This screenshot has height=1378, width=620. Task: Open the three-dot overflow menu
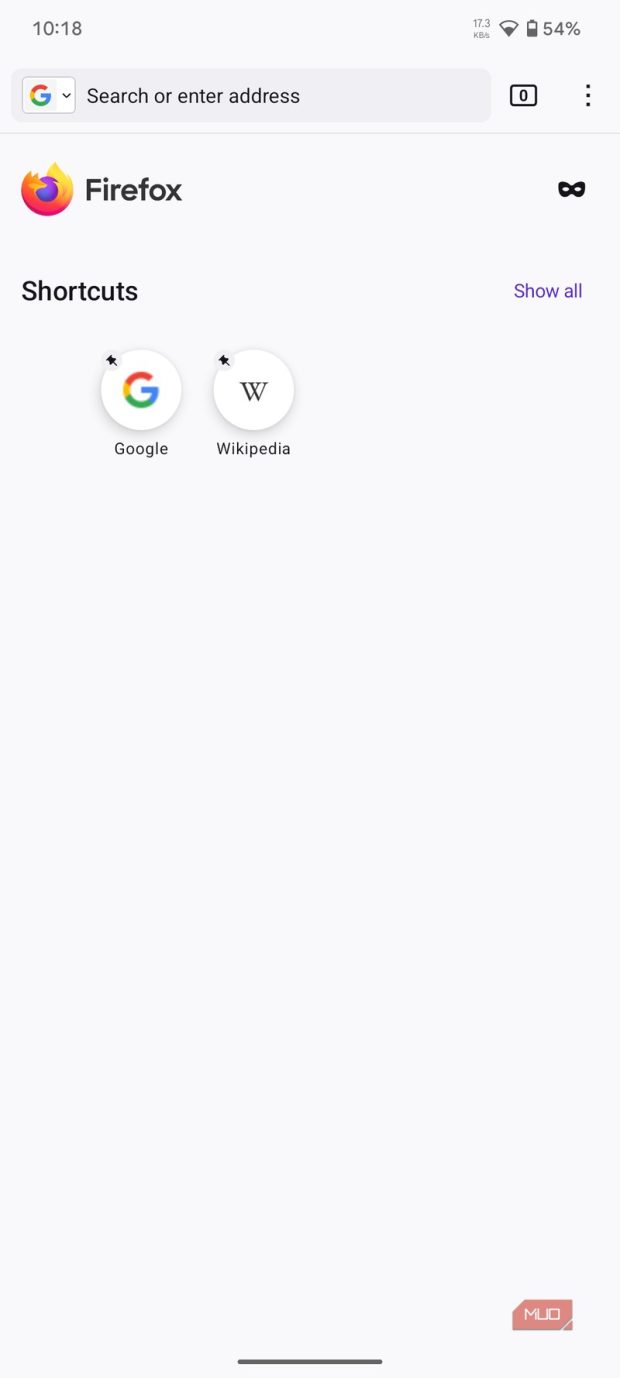(x=588, y=96)
